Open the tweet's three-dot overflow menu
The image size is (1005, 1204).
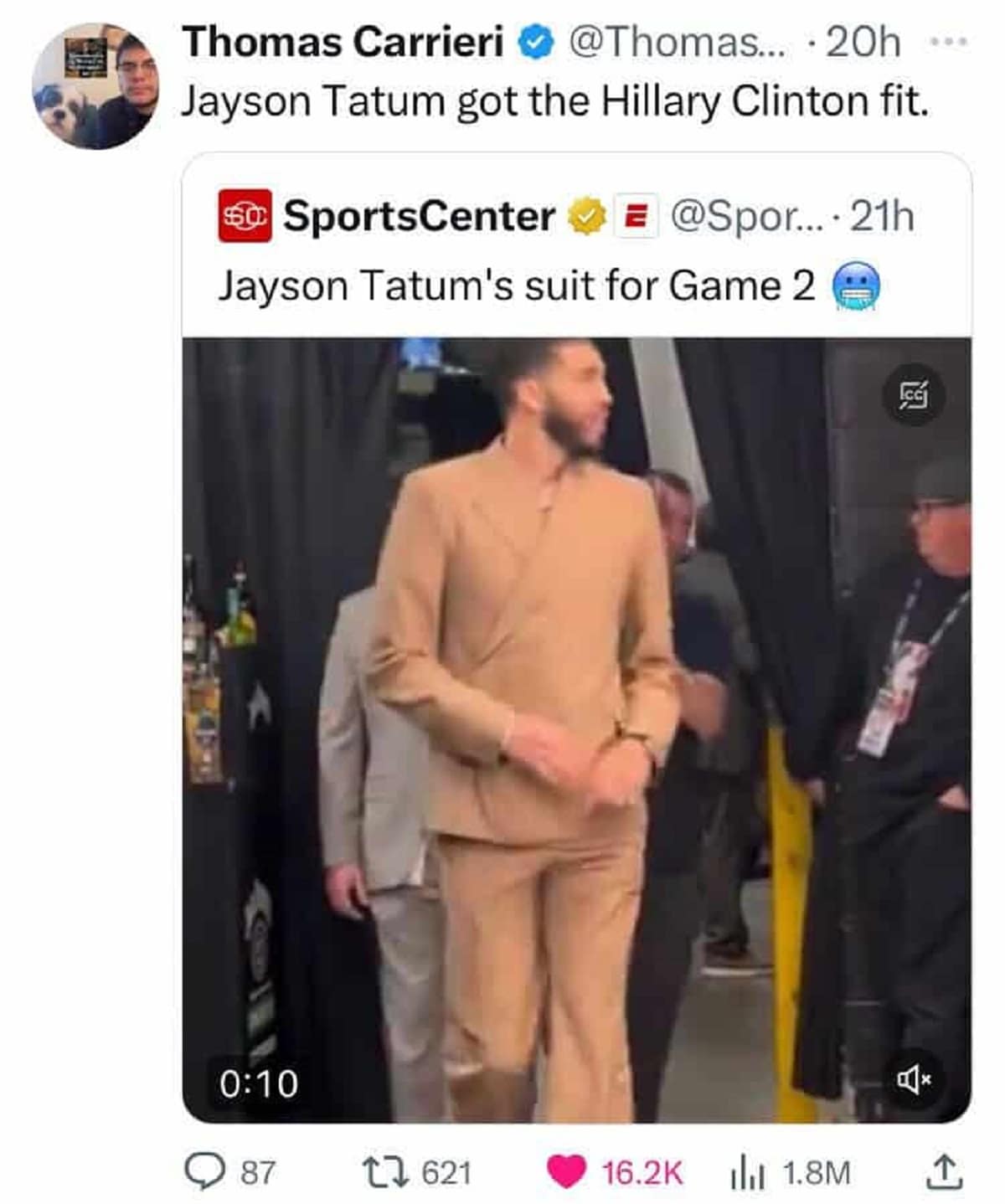951,41
